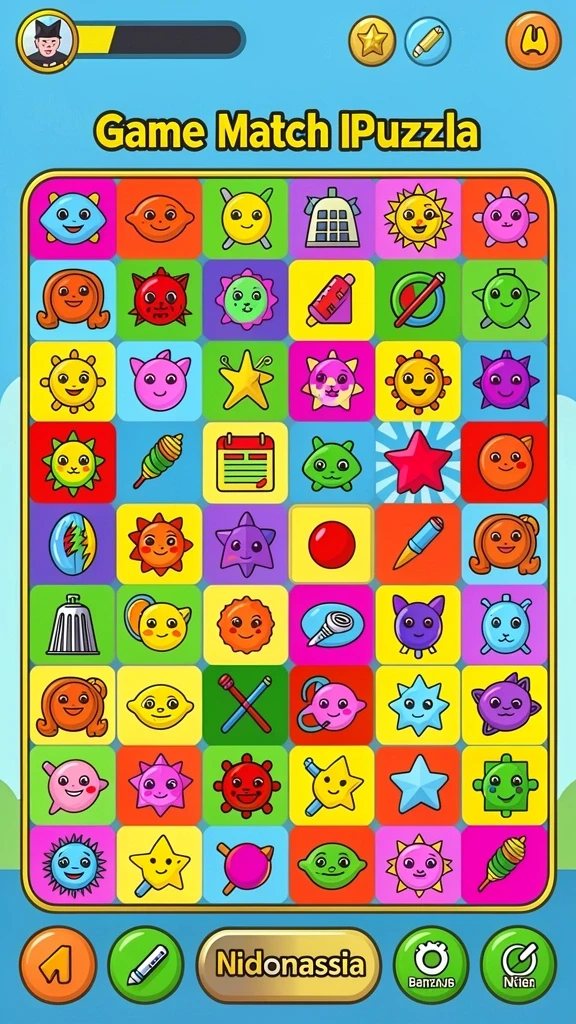The height and width of the screenshot is (1024, 576).
Task: Open the green Banznjs button
Action: pyautogui.click(x=431, y=965)
